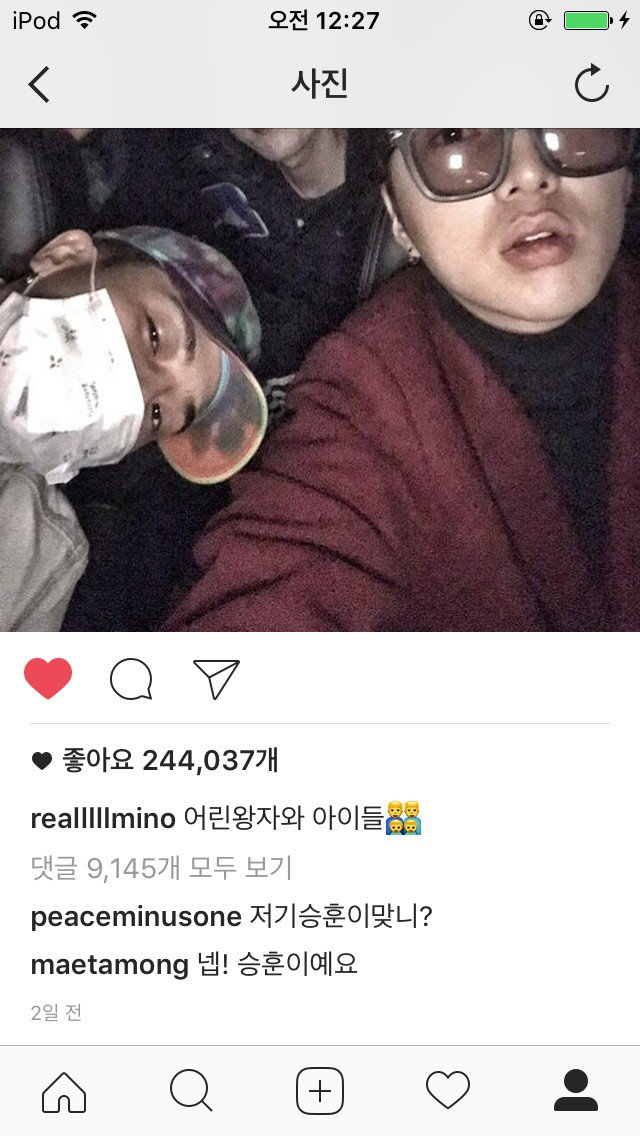Open maetamong's profile
Image resolution: width=640 pixels, height=1136 pixels.
[109, 964]
